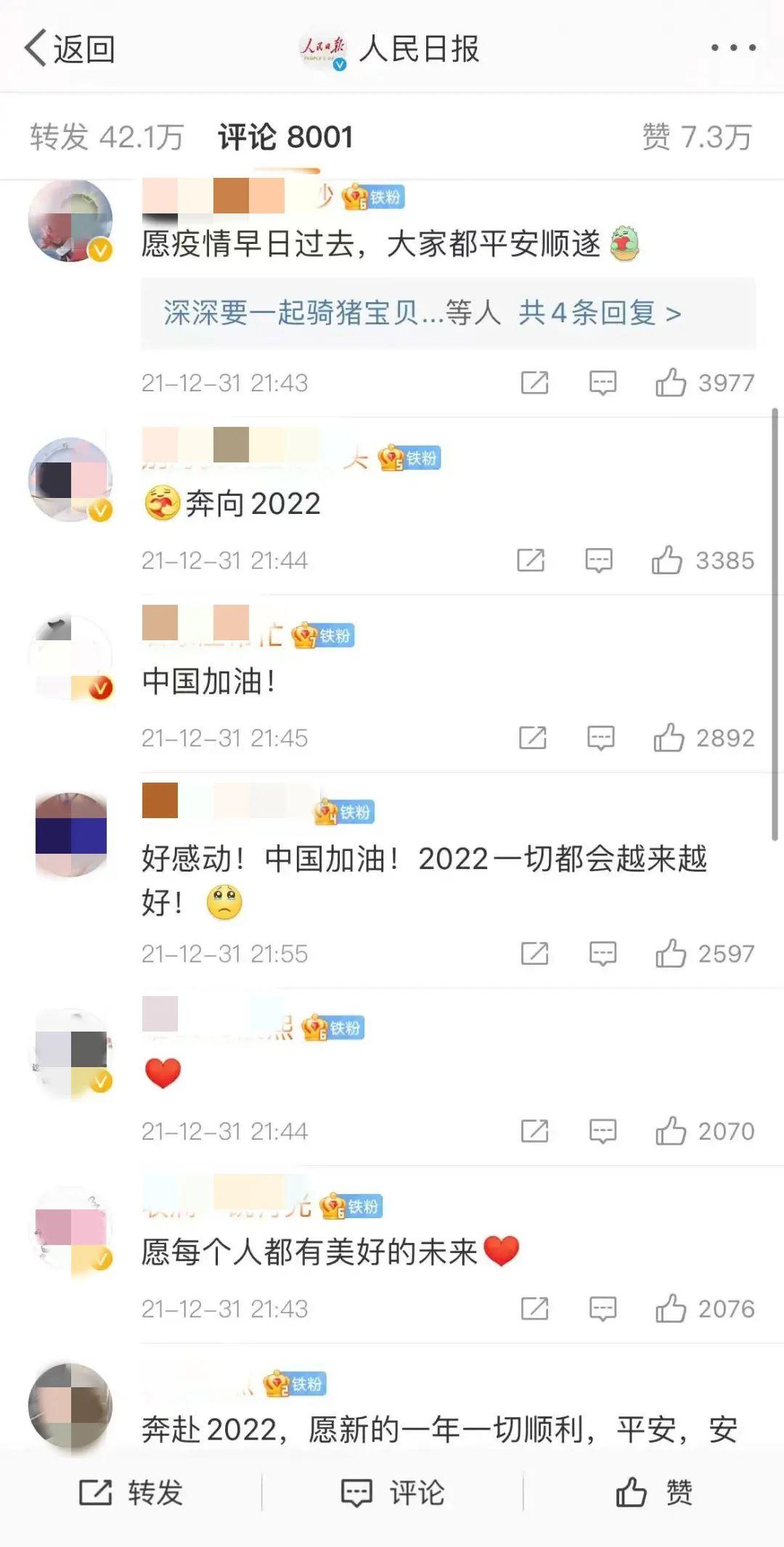Expand 共4条回复 replies link
The image size is (784, 1547).
(x=600, y=314)
